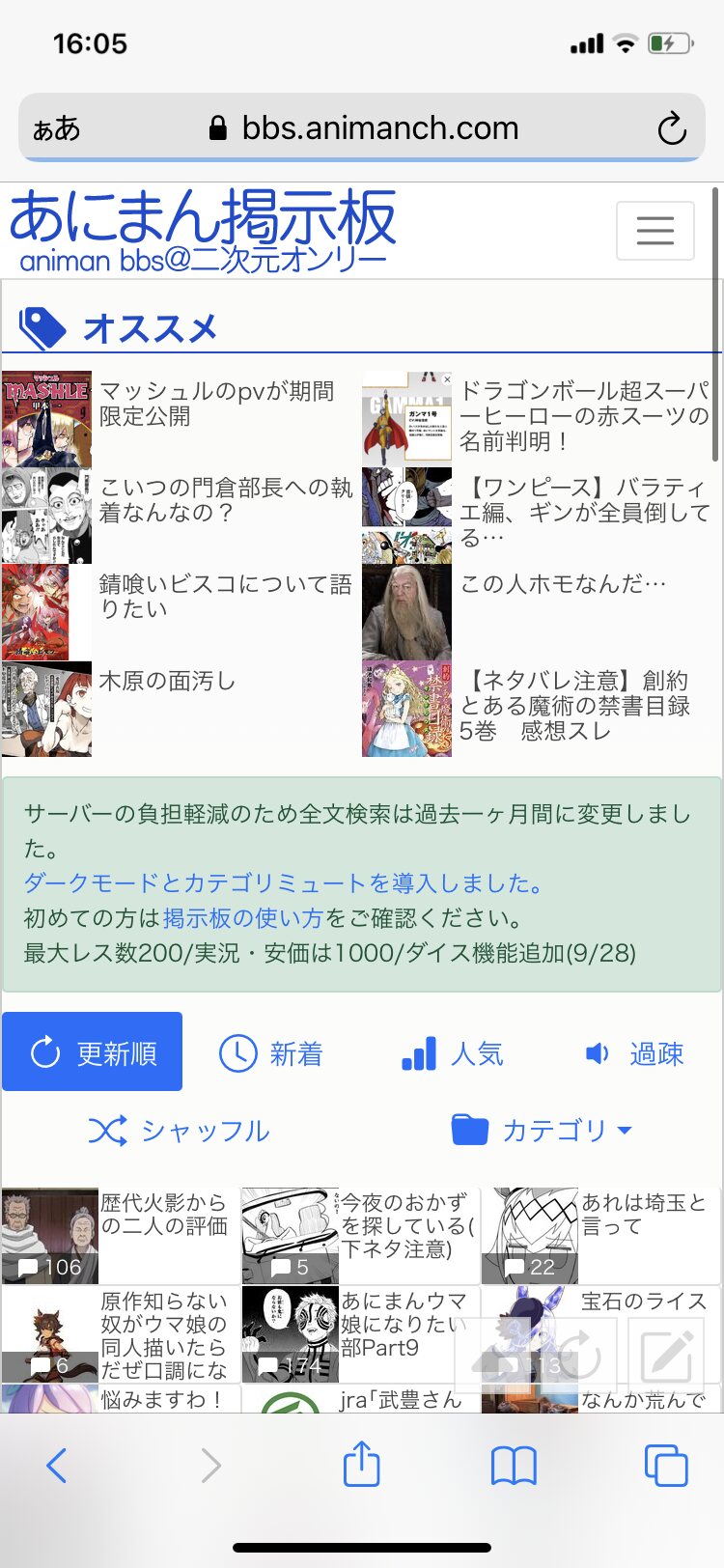
Task: Switch to the 人気 tab
Action: (x=452, y=1053)
